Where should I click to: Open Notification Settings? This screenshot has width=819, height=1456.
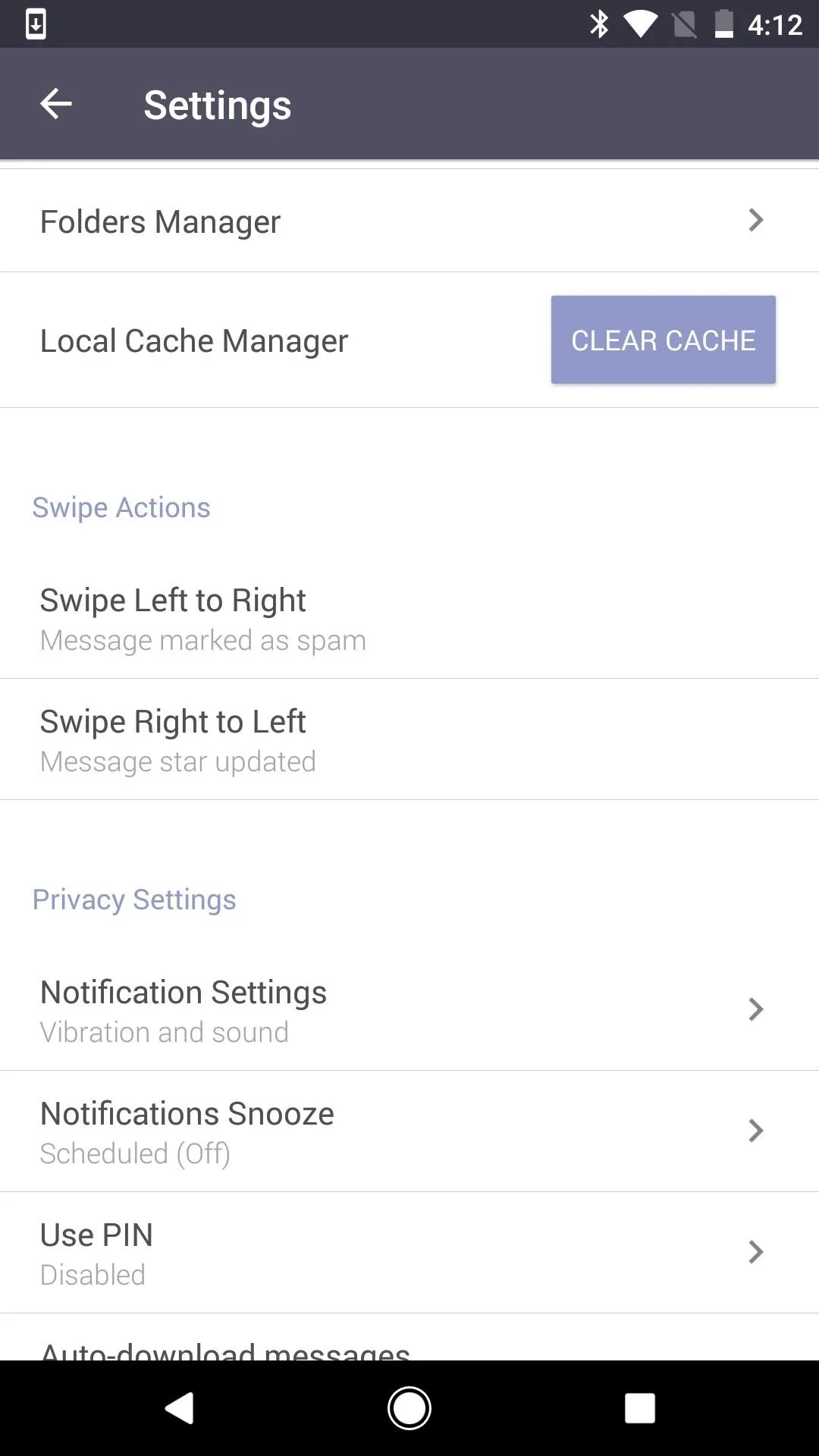pos(409,1010)
